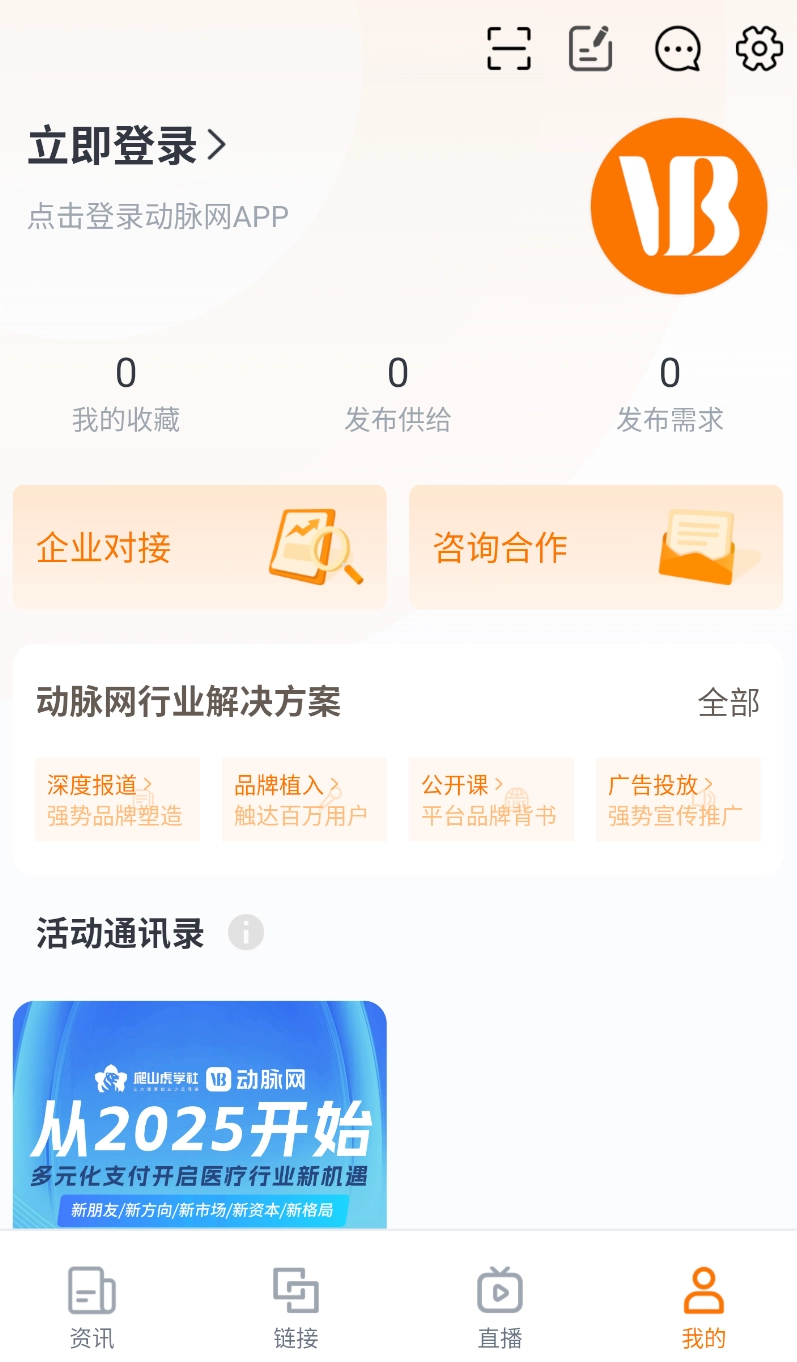The width and height of the screenshot is (797, 1362).
Task: Click the VB app logo avatar
Action: click(x=679, y=205)
